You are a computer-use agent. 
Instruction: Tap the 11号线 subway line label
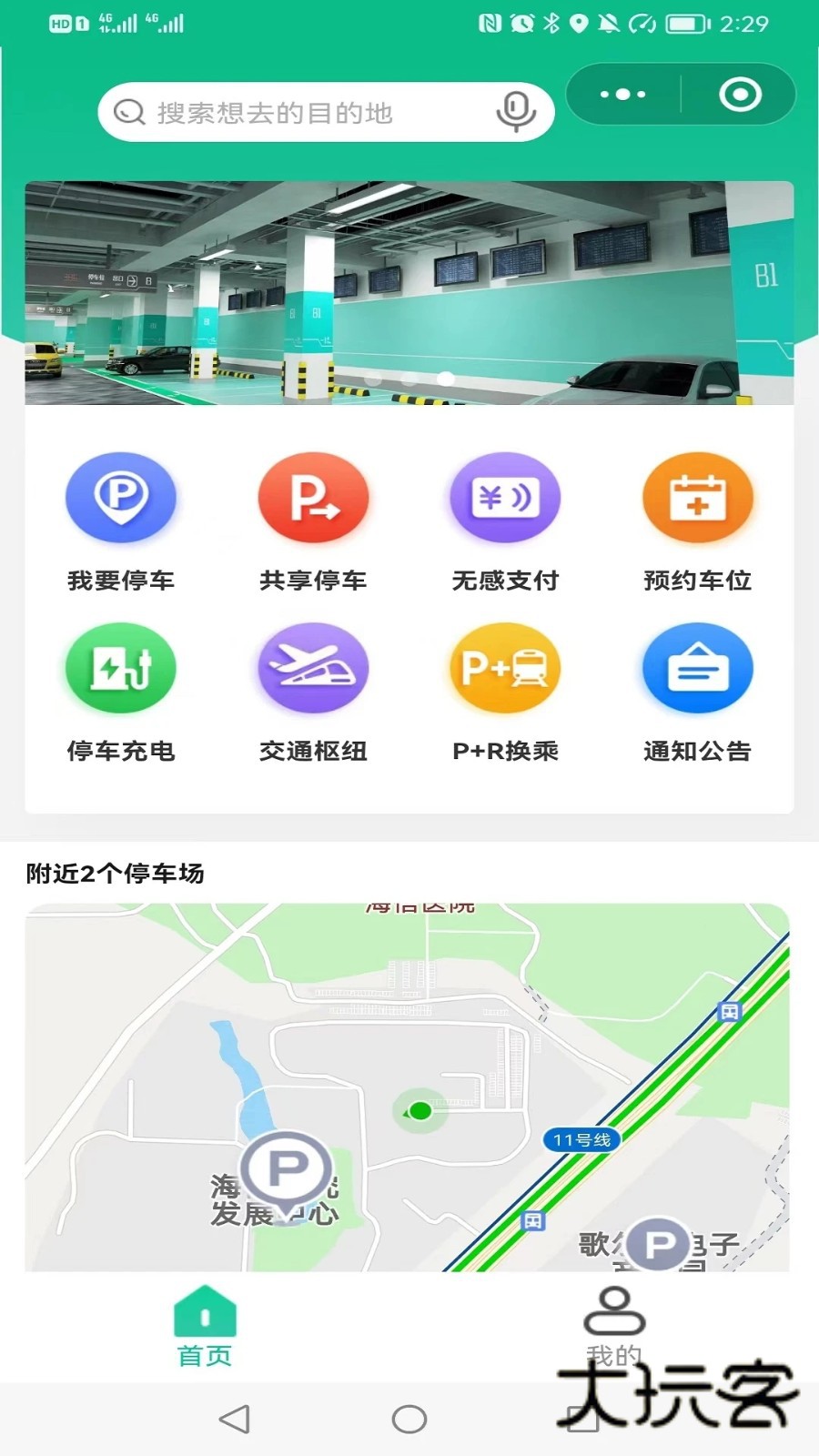pyautogui.click(x=580, y=1137)
